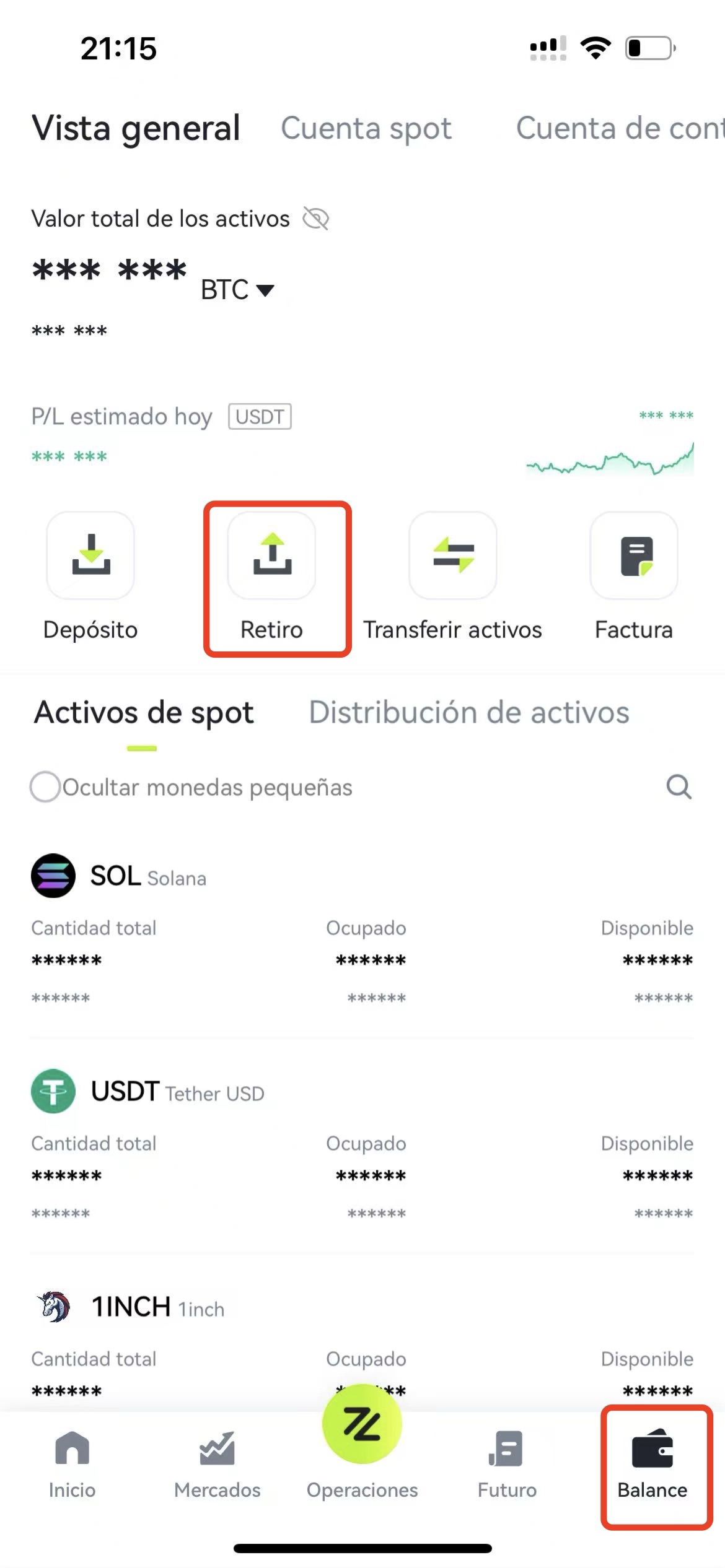Toggle the asset value visibility eye icon
Viewport: 725px width, 1568px height.
(315, 219)
